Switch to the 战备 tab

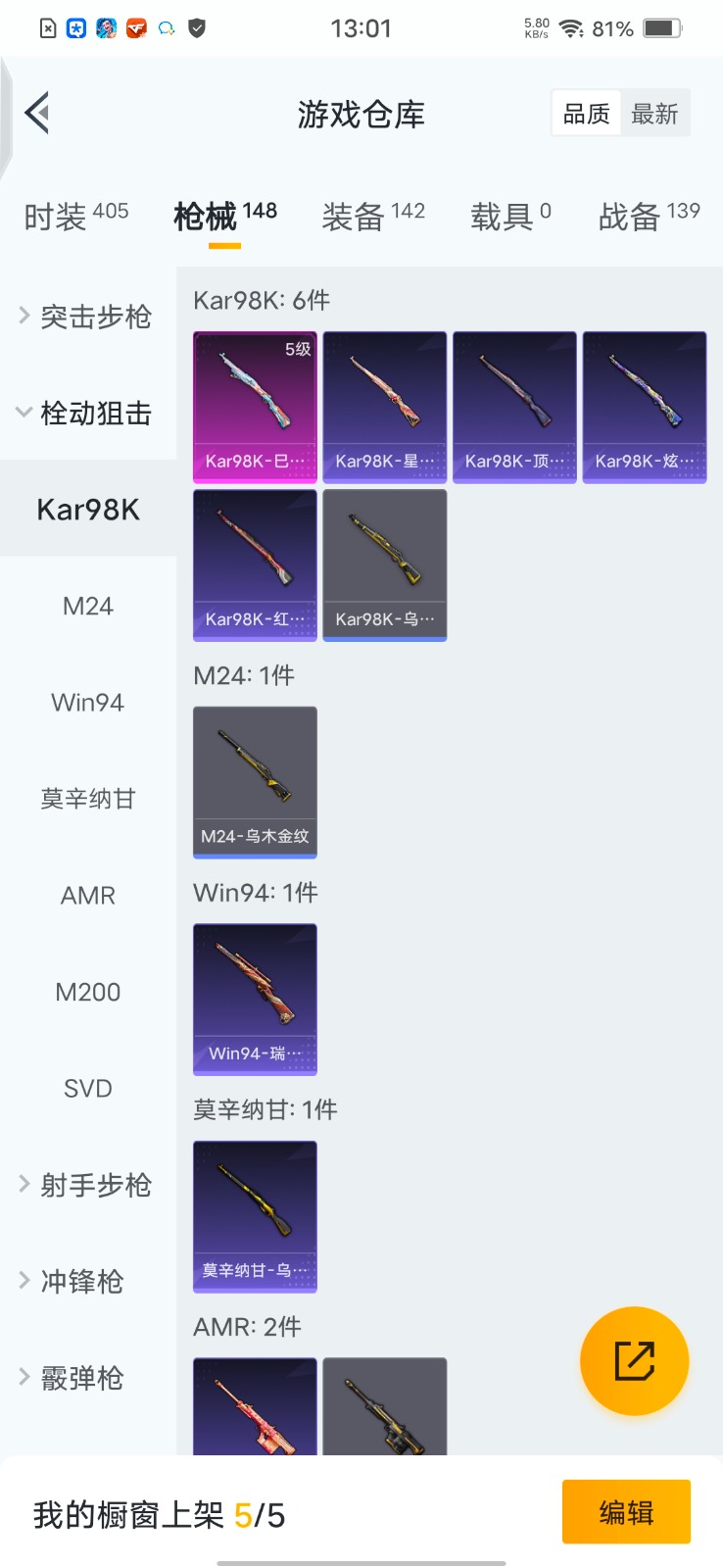pyautogui.click(x=649, y=216)
